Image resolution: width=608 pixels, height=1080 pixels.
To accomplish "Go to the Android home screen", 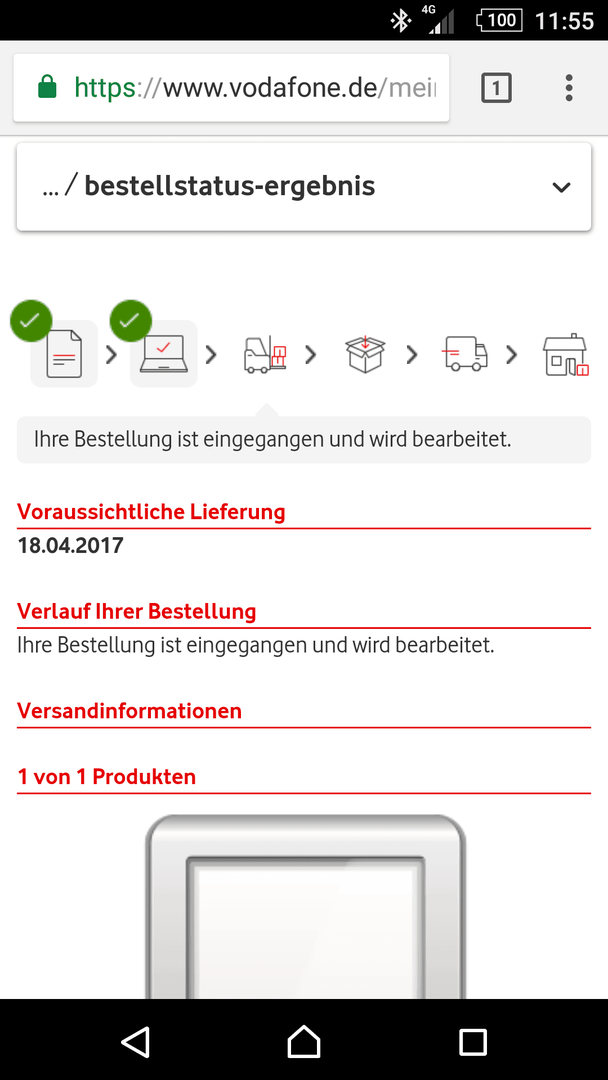I will (304, 1041).
